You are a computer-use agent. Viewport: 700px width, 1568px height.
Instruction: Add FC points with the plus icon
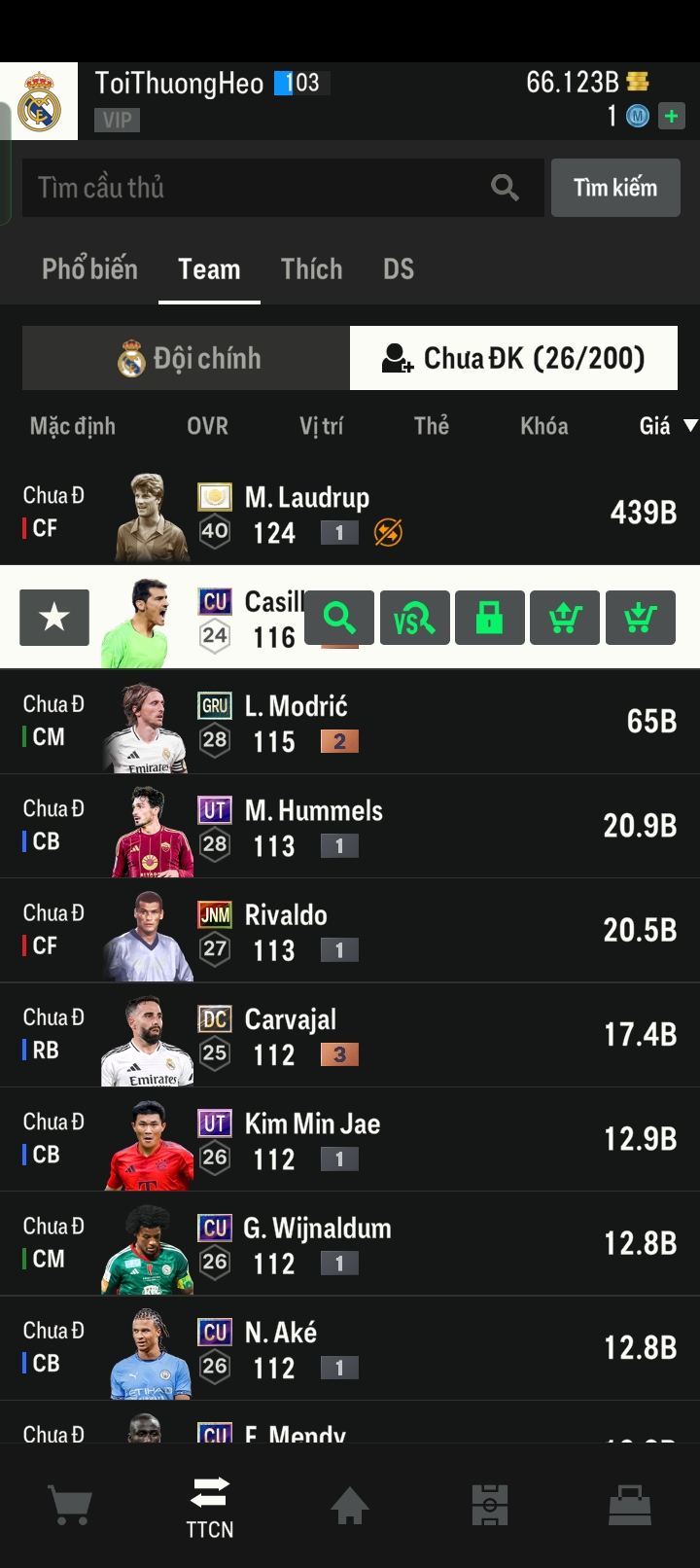671,117
